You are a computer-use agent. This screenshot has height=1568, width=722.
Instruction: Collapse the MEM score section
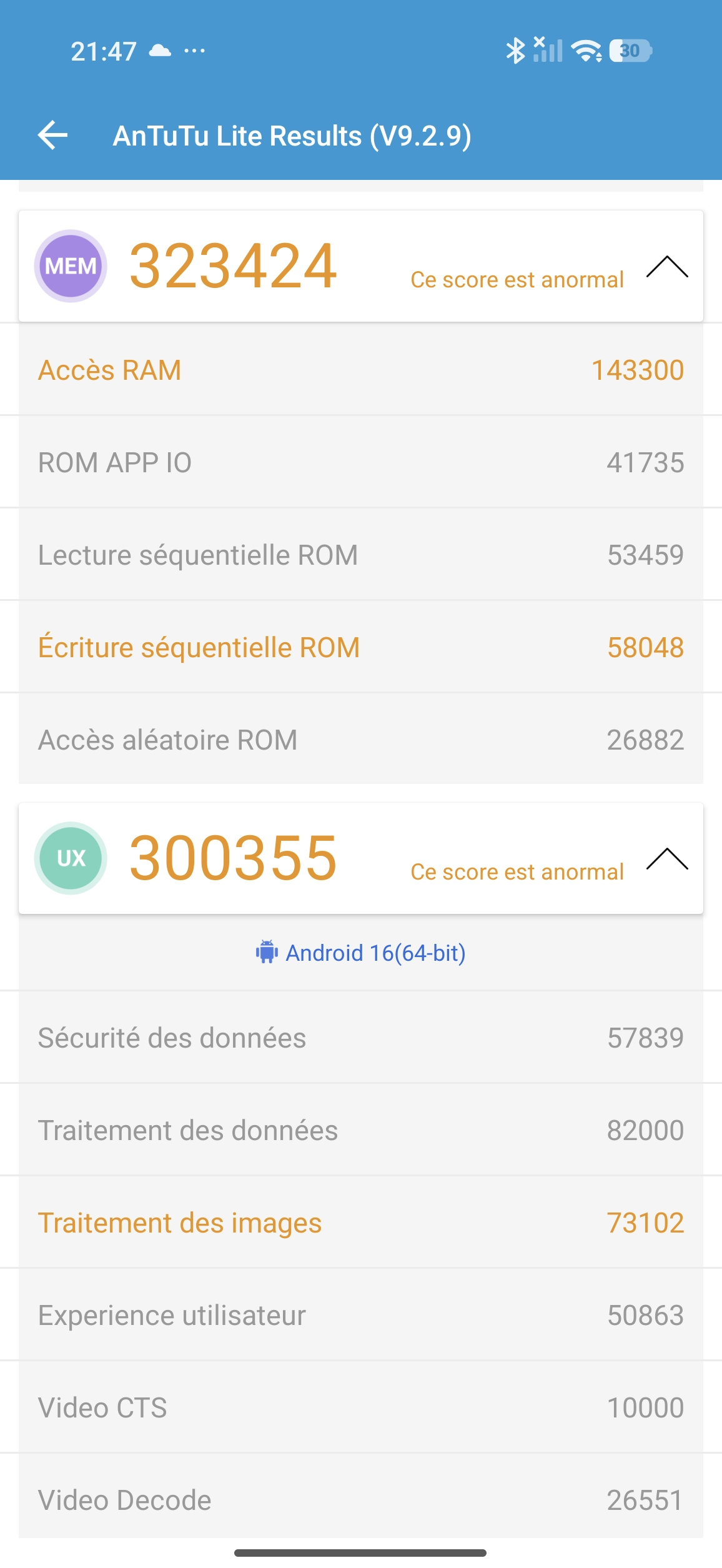pyautogui.click(x=666, y=267)
